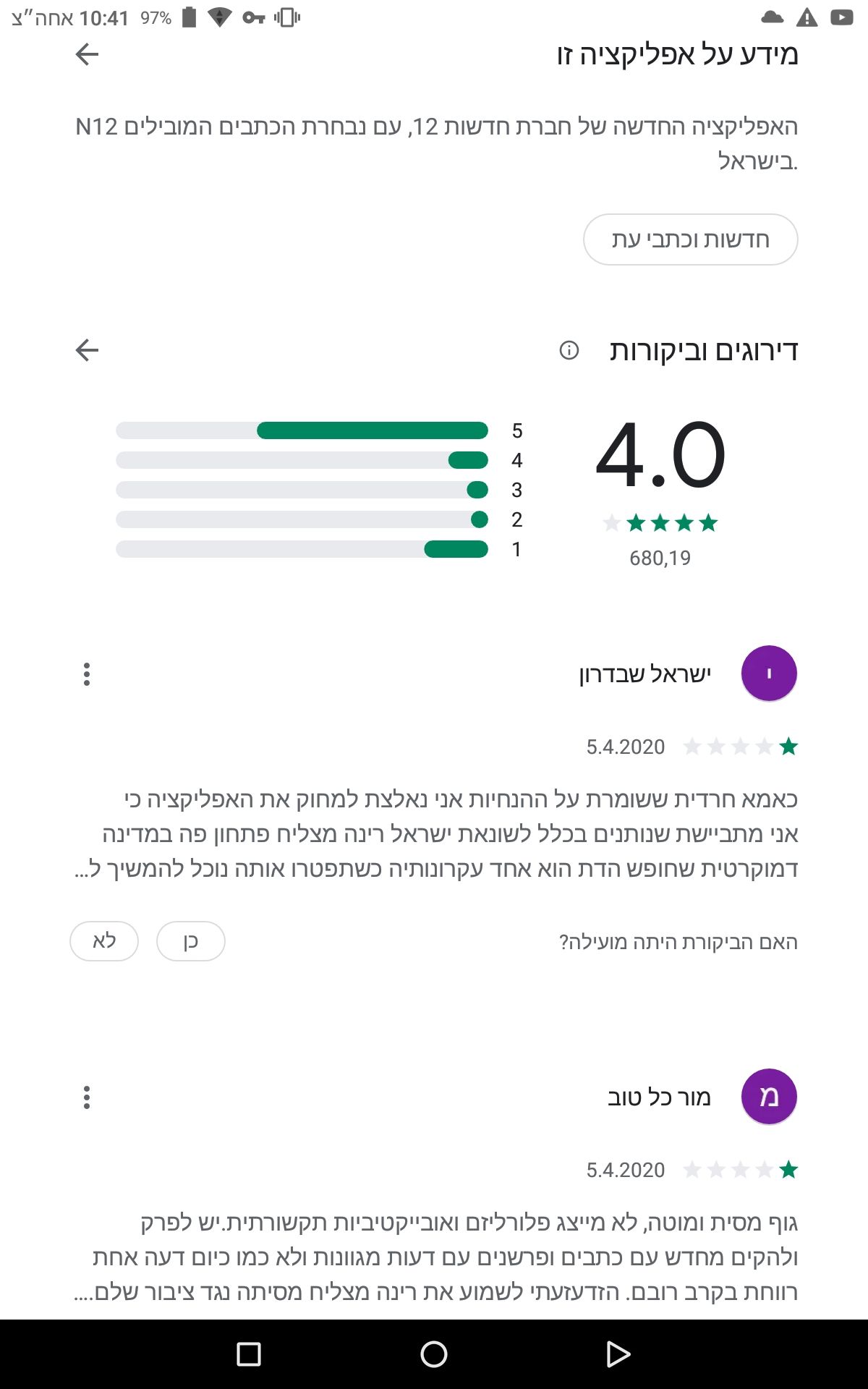
Task: Open recent apps from navigation bar
Action: tap(249, 1354)
